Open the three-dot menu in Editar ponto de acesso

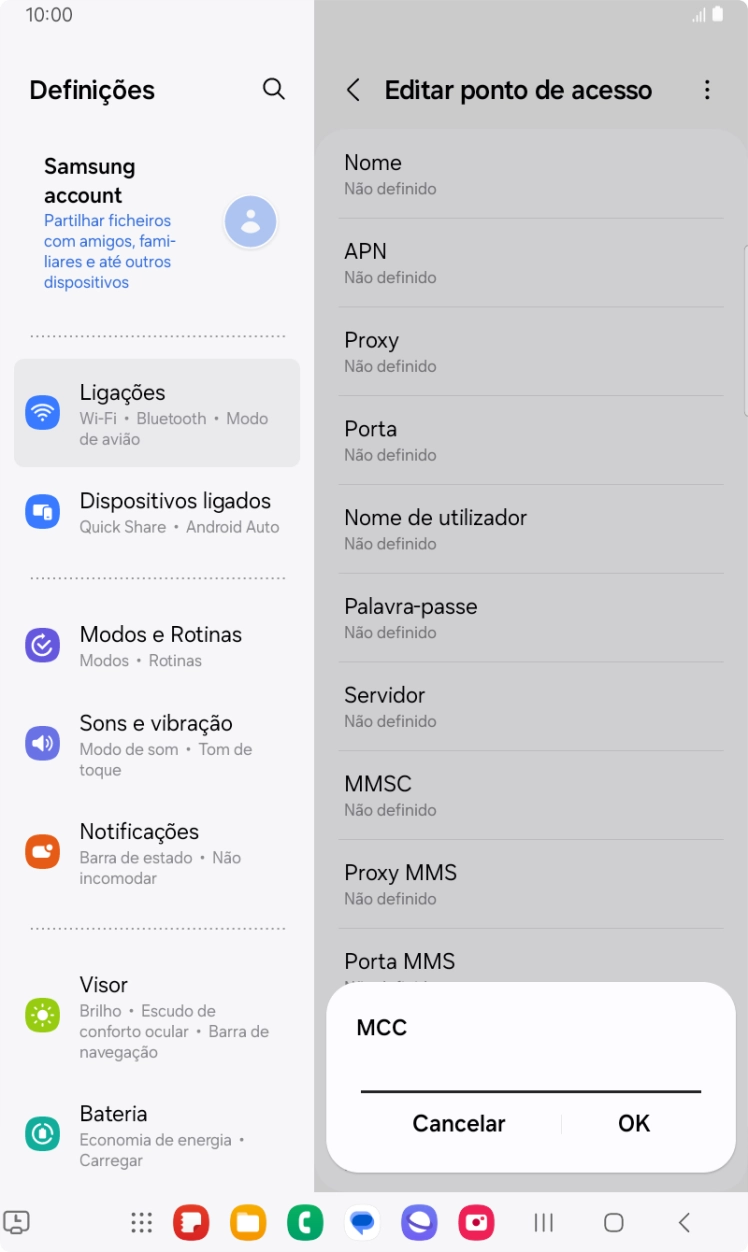click(x=707, y=89)
